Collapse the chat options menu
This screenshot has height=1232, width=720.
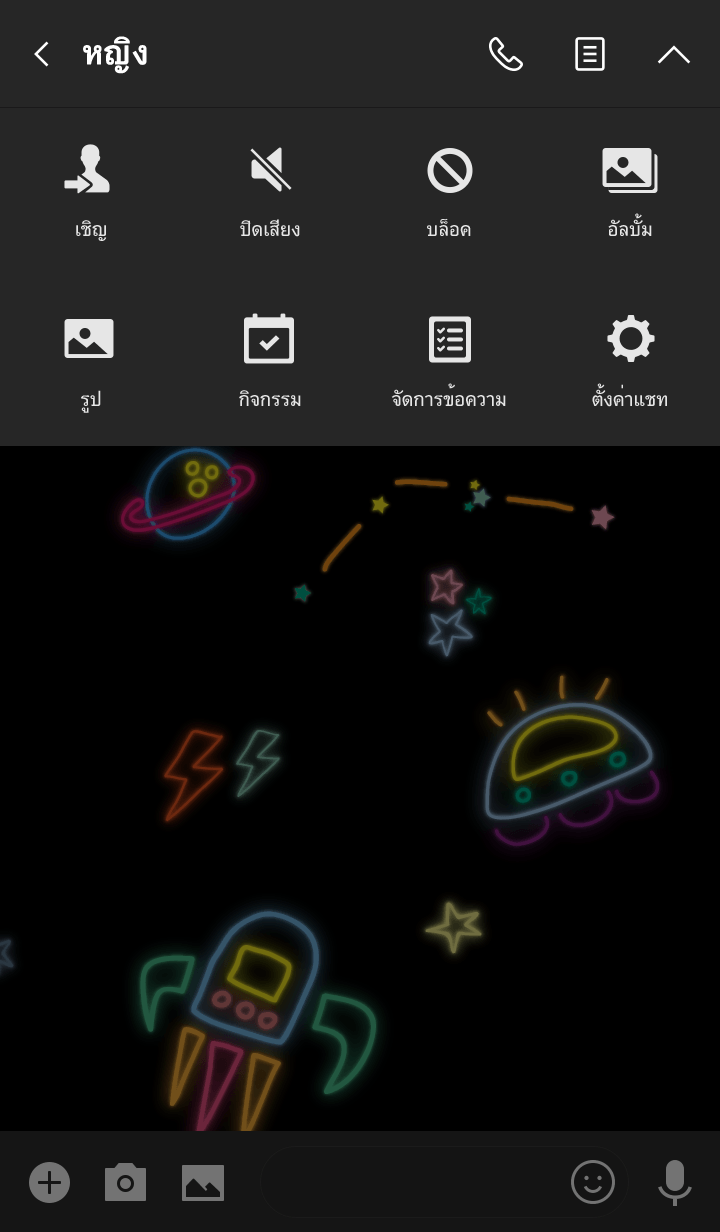[x=673, y=54]
